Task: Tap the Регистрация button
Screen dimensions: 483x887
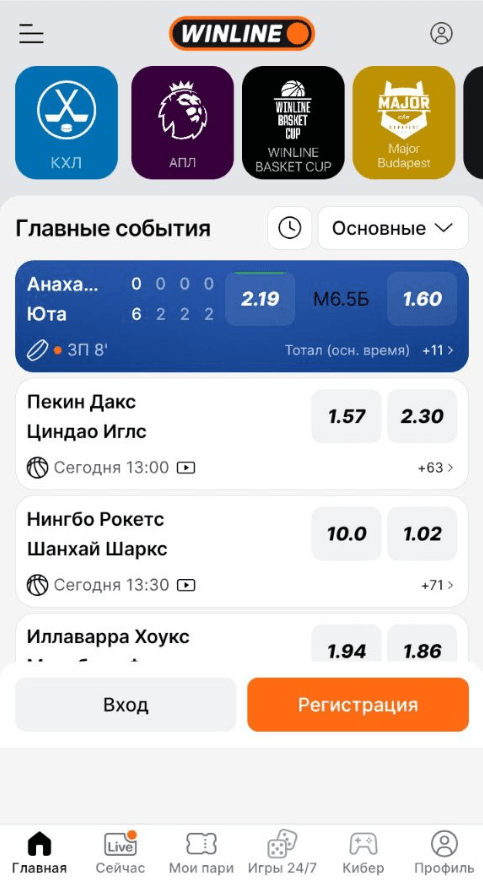Action: coord(358,705)
